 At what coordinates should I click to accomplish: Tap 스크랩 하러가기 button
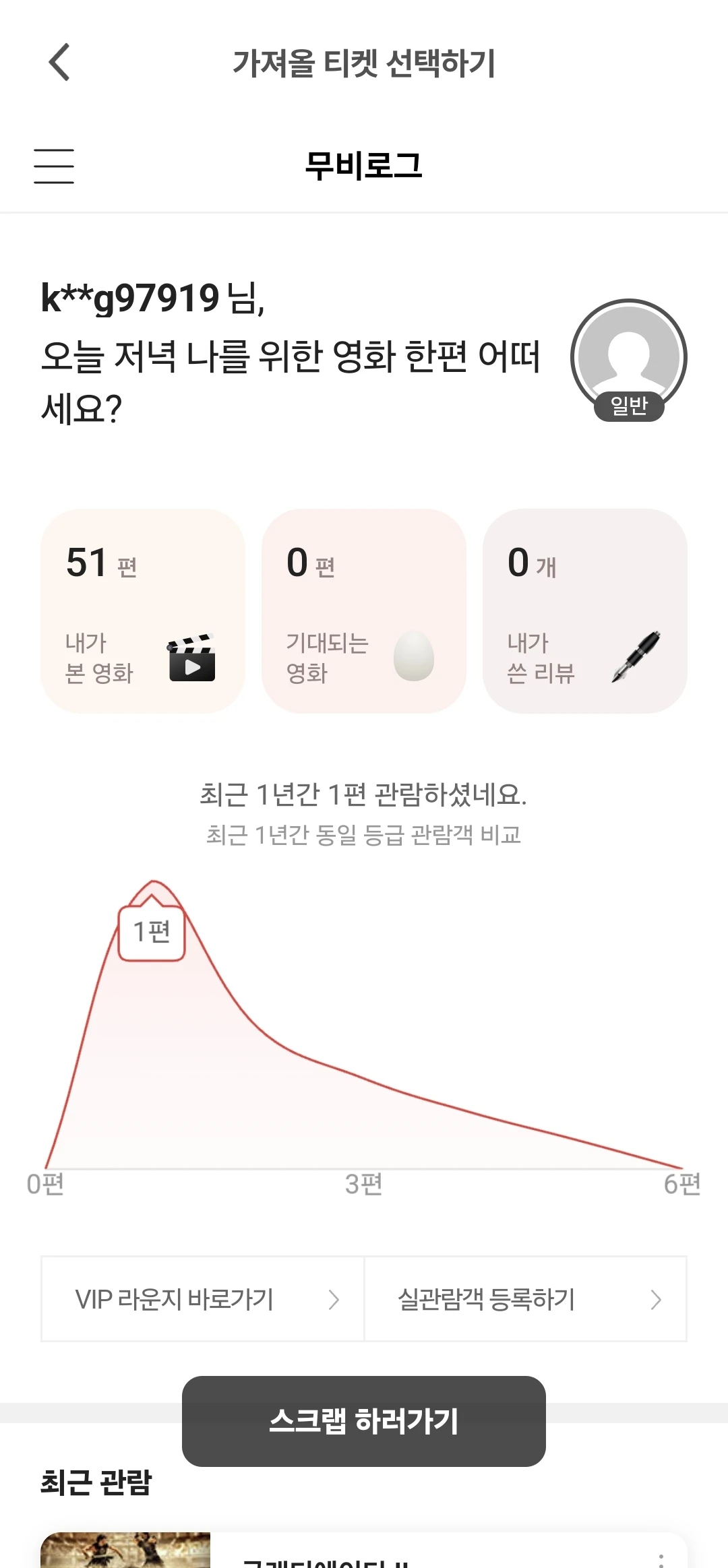coord(364,1421)
